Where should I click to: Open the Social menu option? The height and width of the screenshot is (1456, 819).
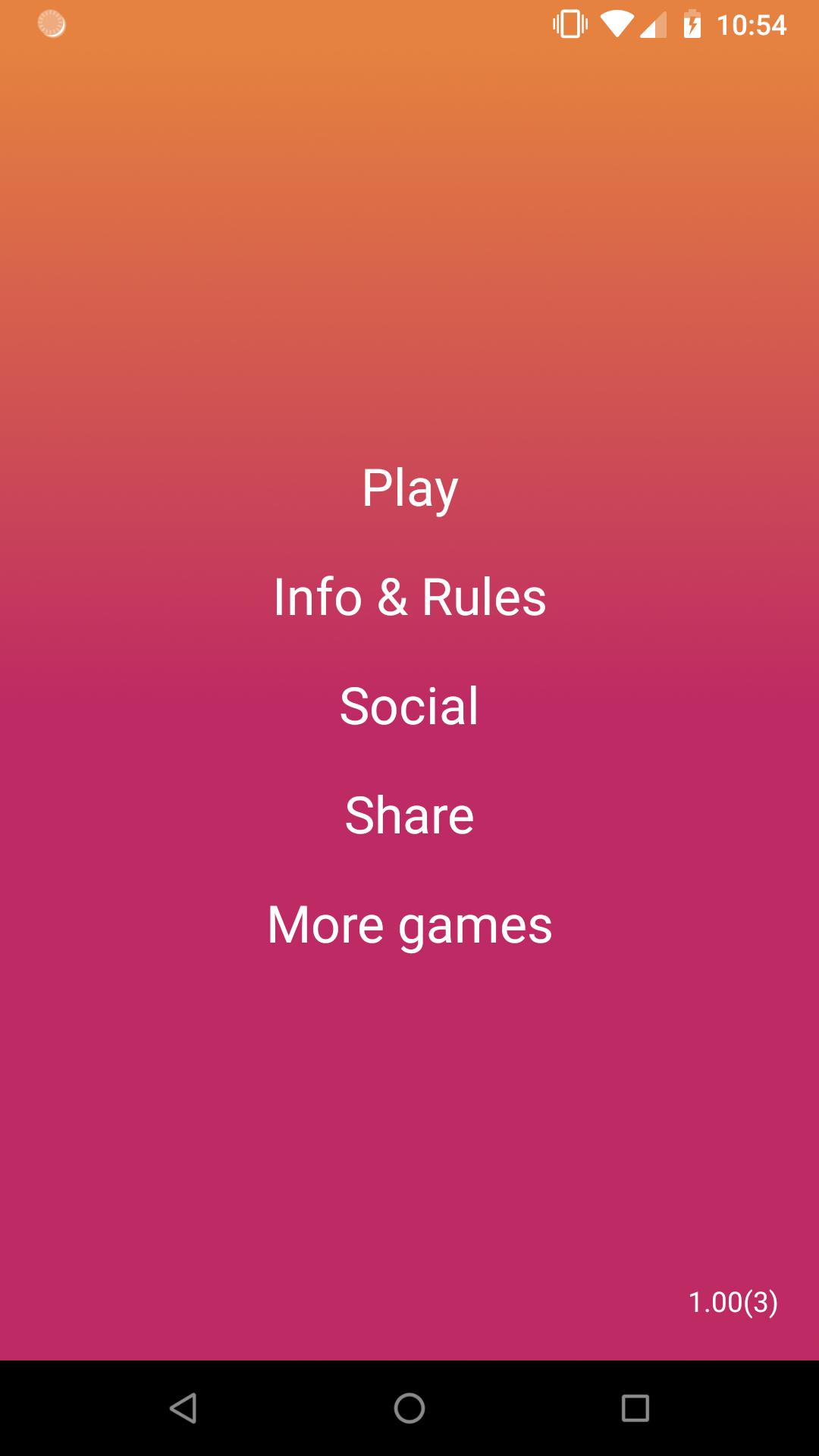click(409, 707)
